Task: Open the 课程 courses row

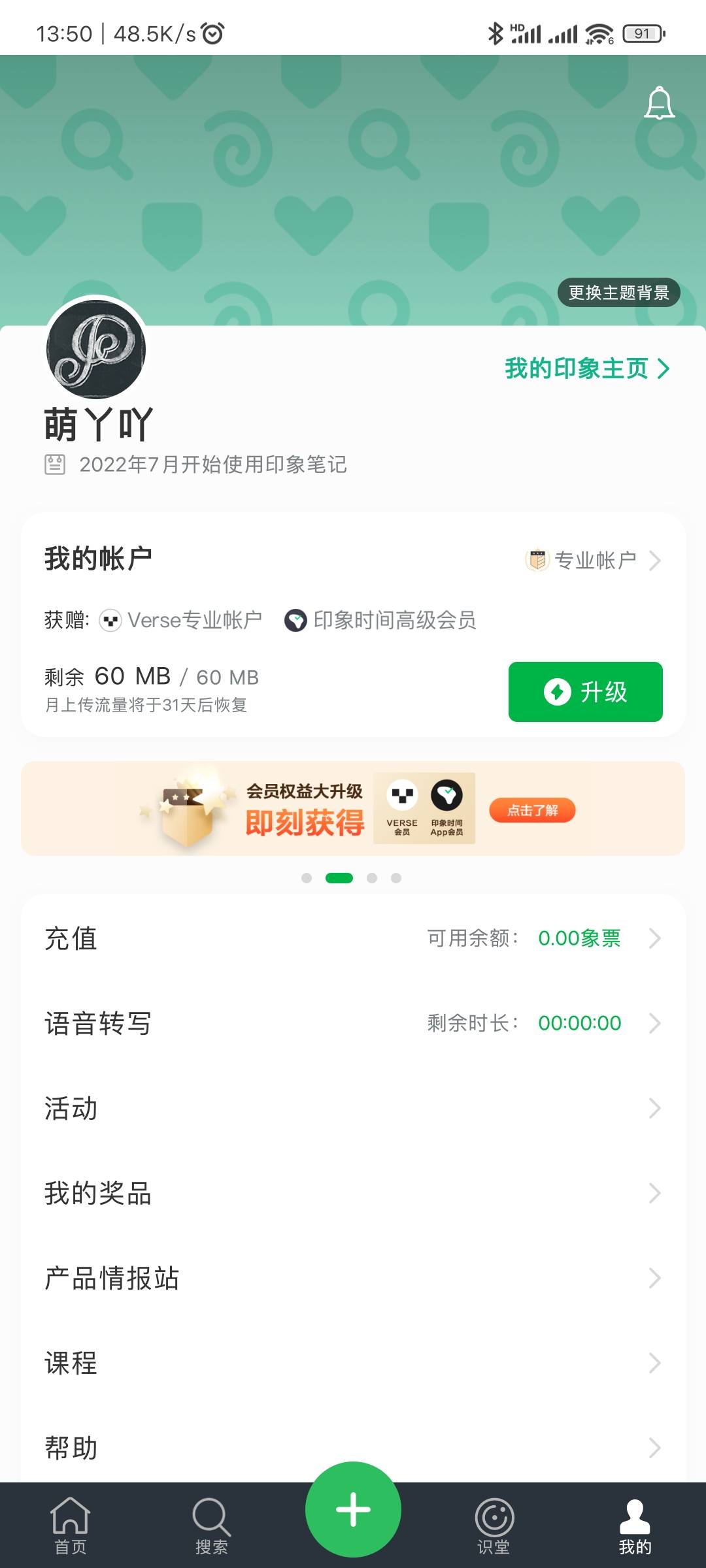Action: [x=353, y=1363]
